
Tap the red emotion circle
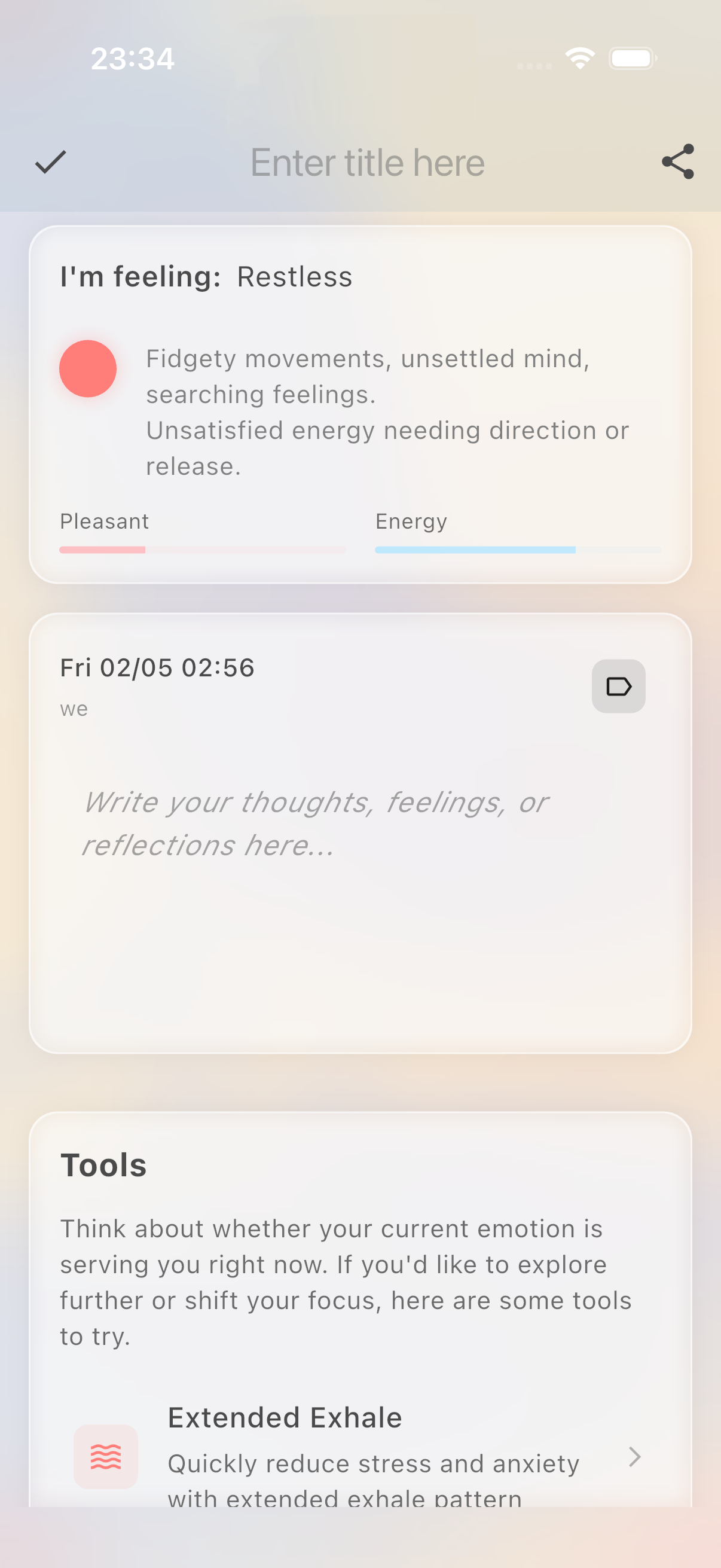(x=89, y=368)
